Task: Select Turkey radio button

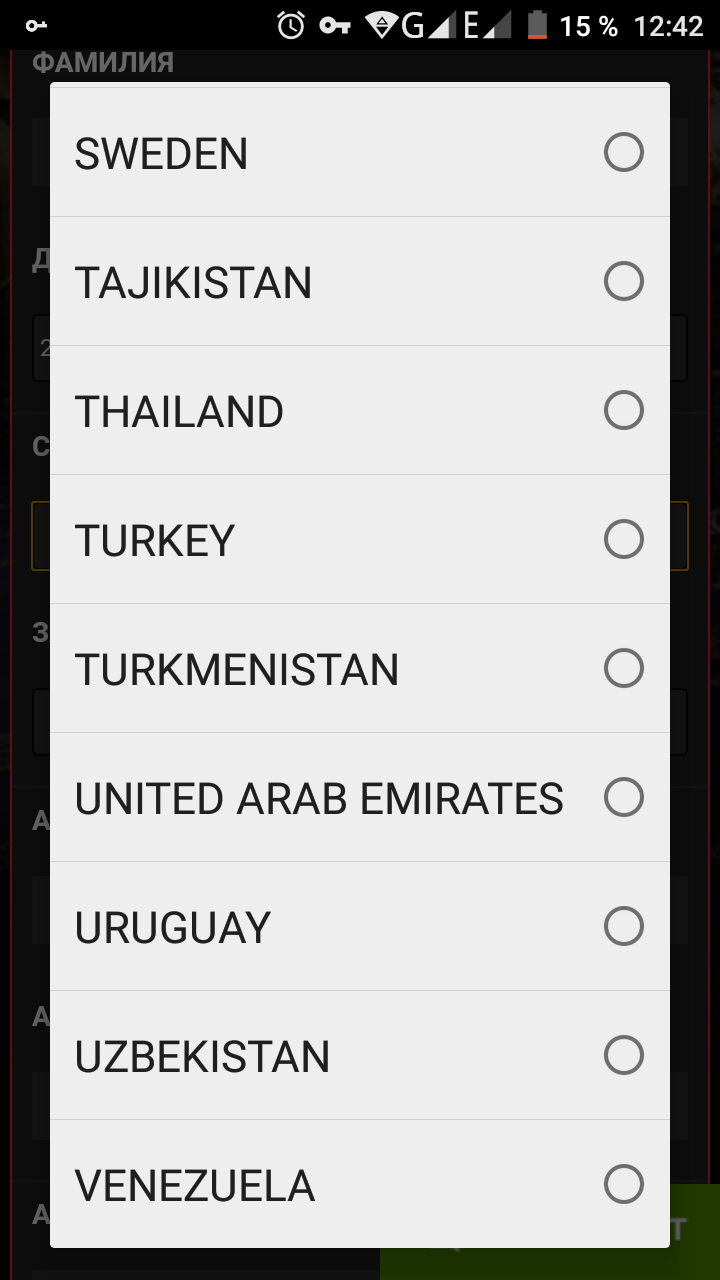Action: click(623, 540)
